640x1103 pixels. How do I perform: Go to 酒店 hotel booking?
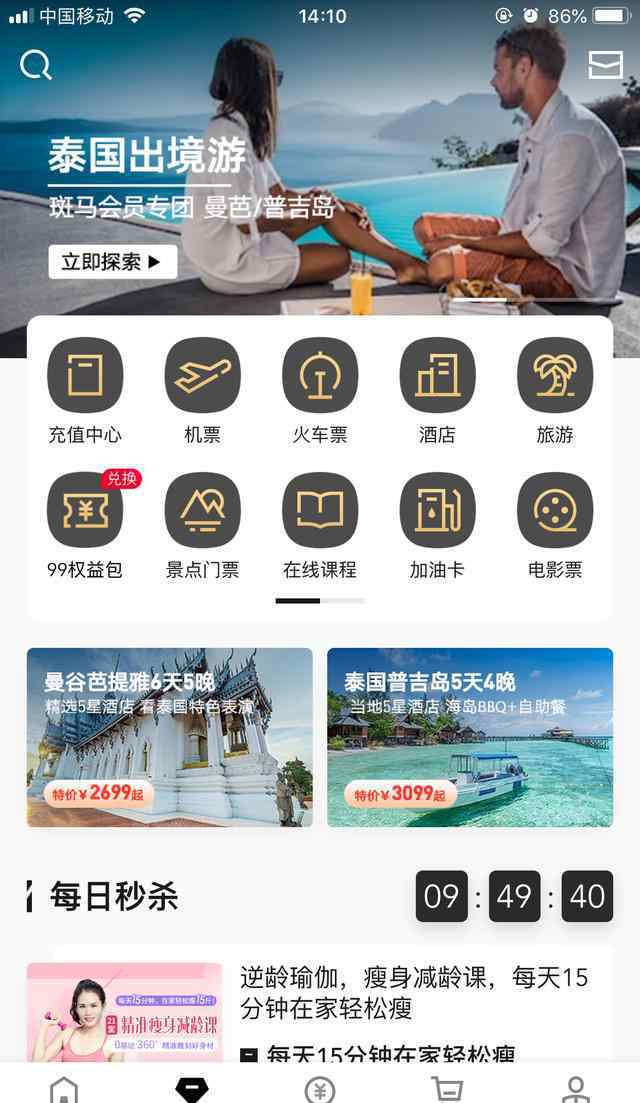coord(437,392)
